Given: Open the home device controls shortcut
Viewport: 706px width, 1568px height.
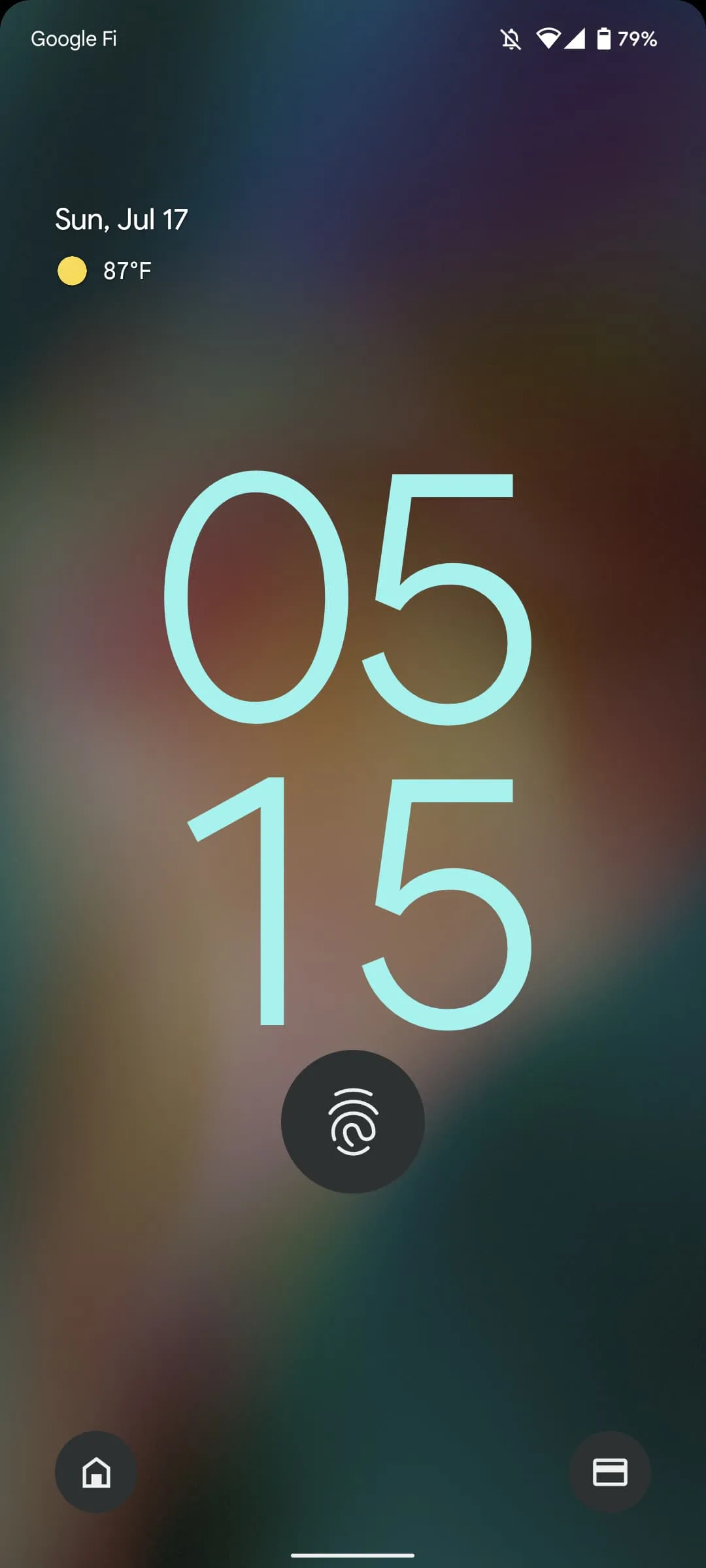Looking at the screenshot, I should tap(96, 1472).
